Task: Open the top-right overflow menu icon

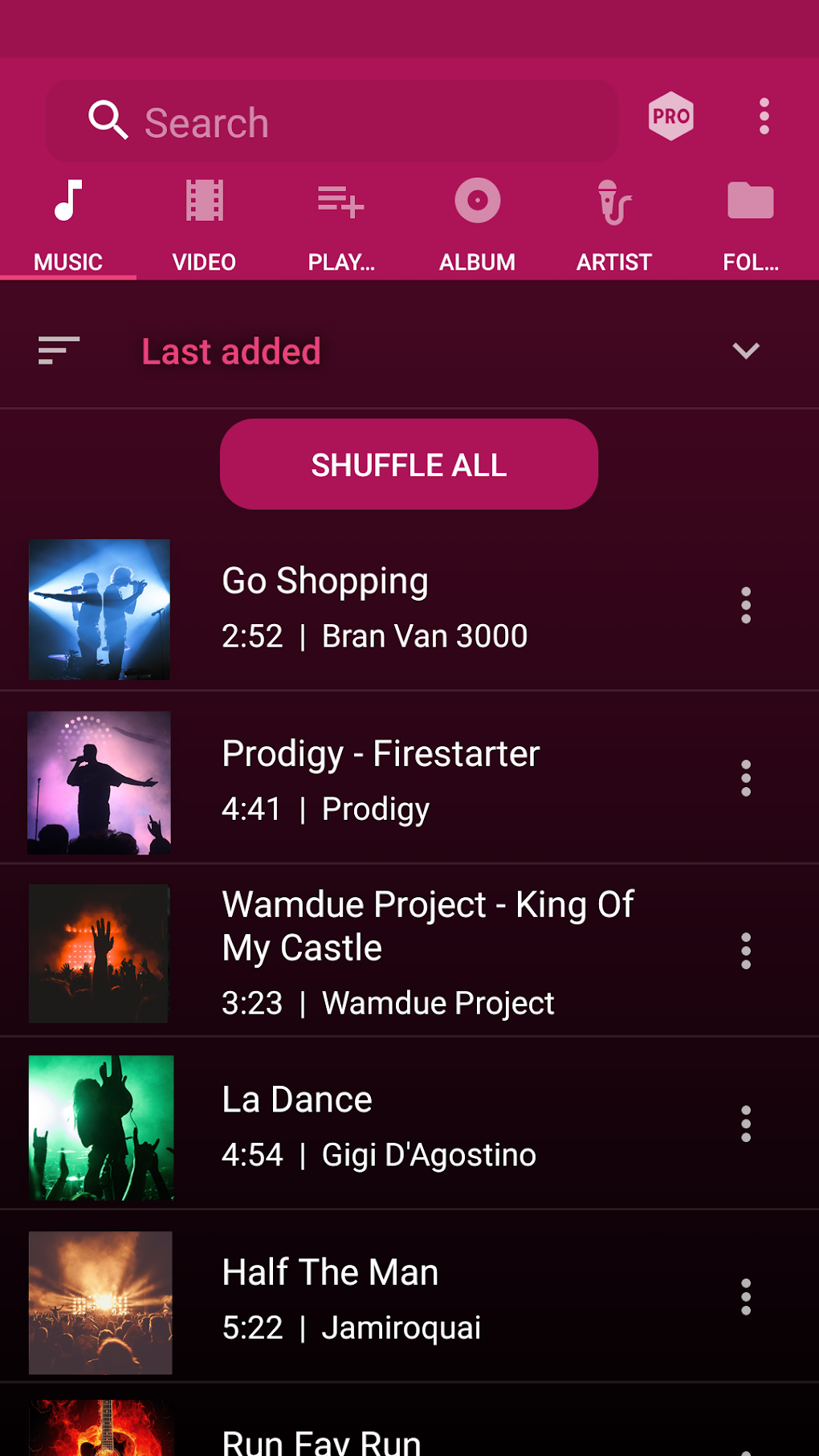Action: point(764,116)
